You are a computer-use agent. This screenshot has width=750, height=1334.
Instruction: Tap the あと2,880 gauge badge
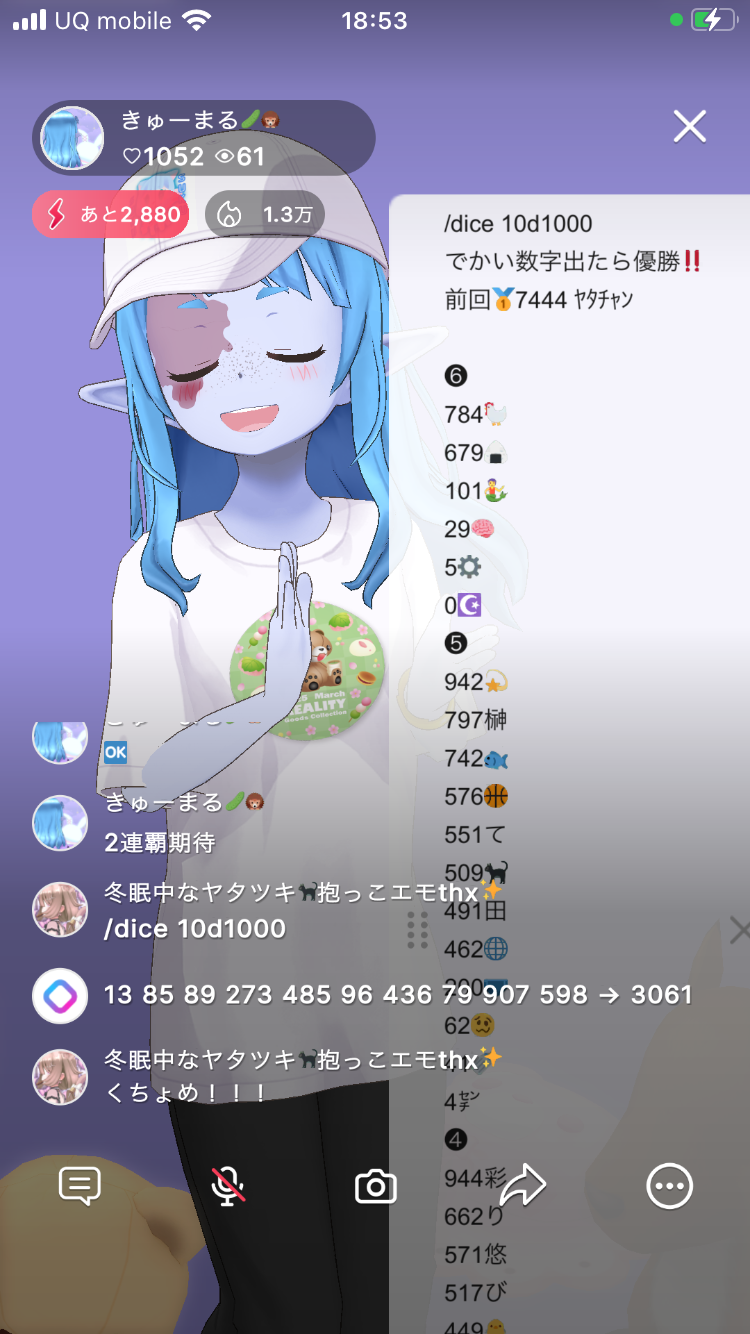[x=111, y=215]
